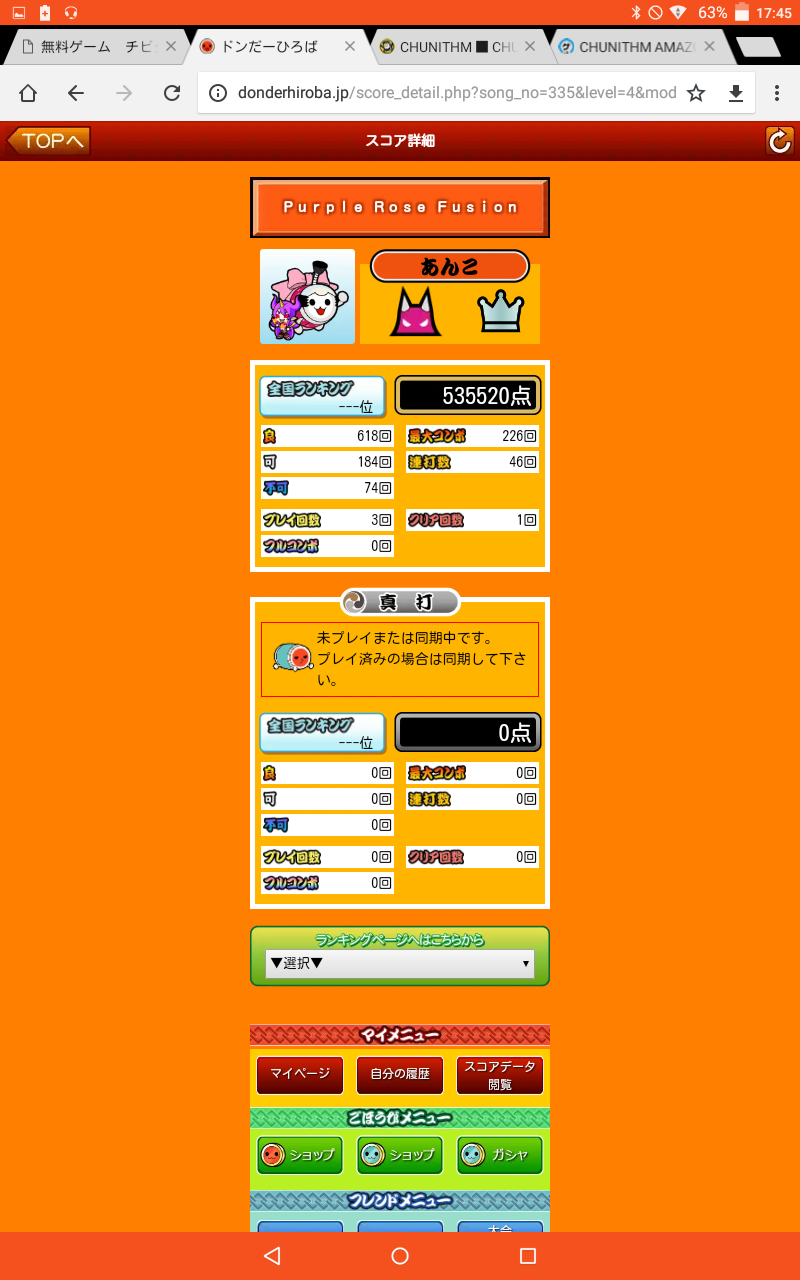Open マイページ from the menu

[300, 1075]
